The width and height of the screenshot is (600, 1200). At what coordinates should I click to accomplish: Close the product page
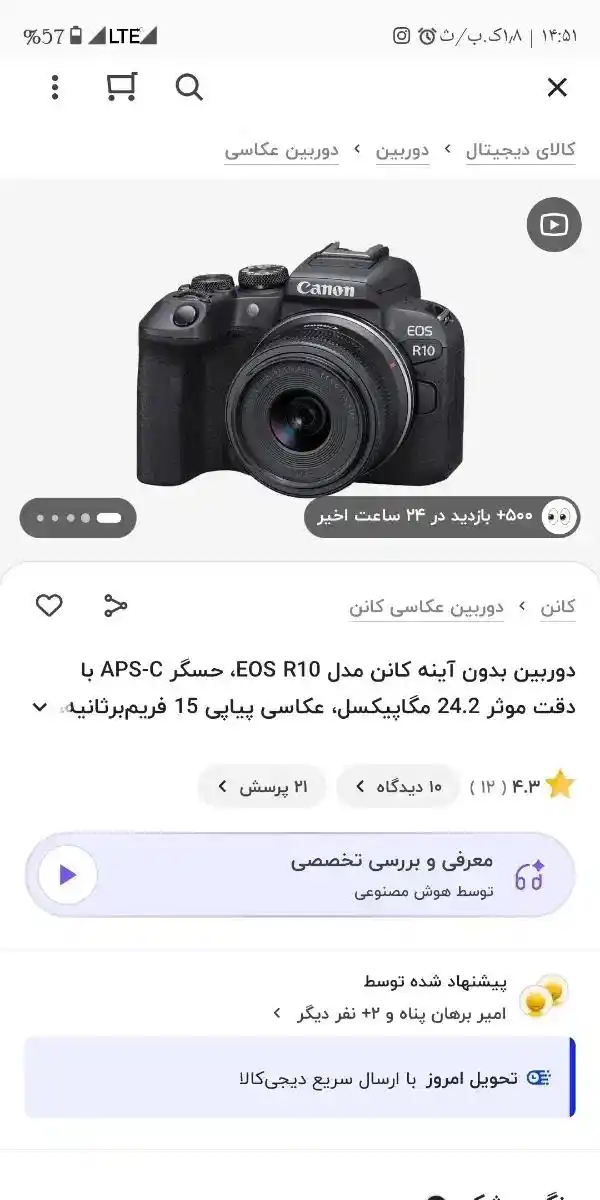click(557, 88)
